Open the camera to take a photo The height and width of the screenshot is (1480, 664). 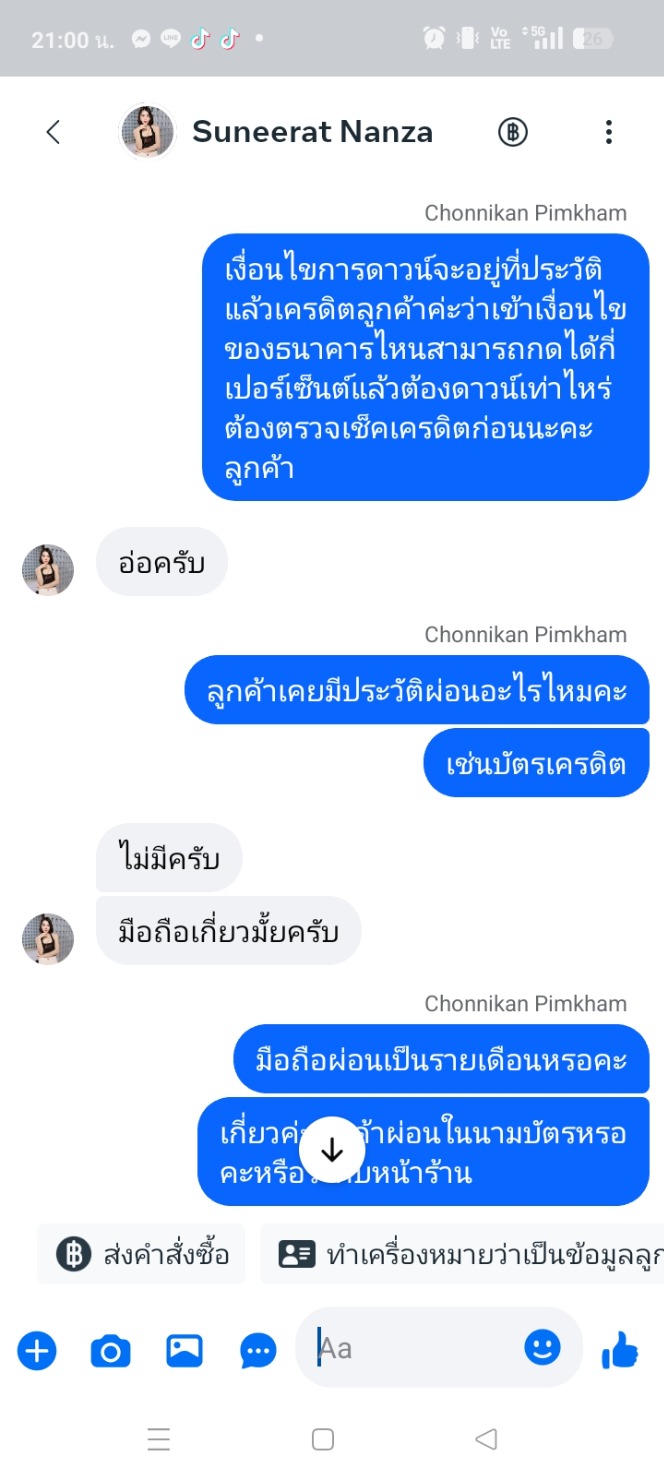110,1351
